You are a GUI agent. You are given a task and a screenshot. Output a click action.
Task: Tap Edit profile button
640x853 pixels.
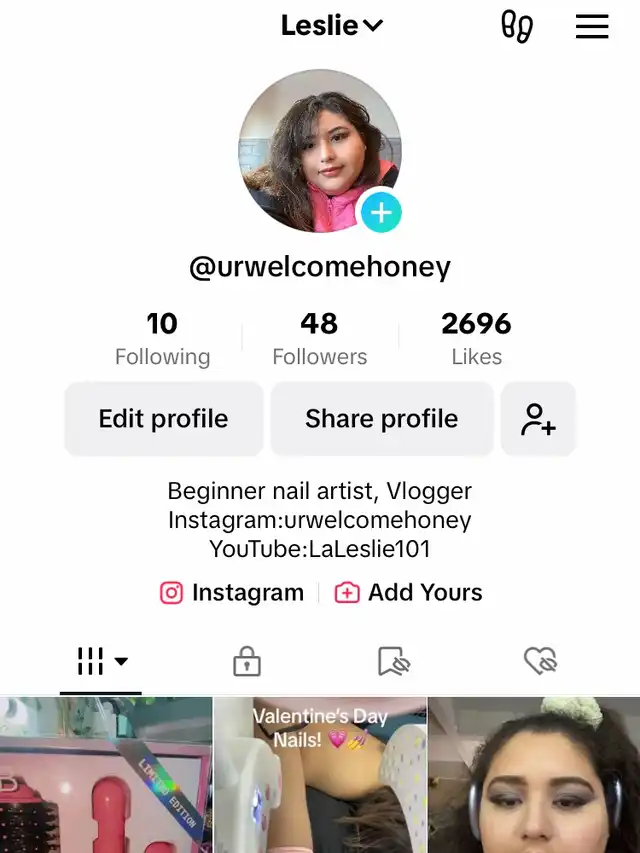[x=163, y=419]
